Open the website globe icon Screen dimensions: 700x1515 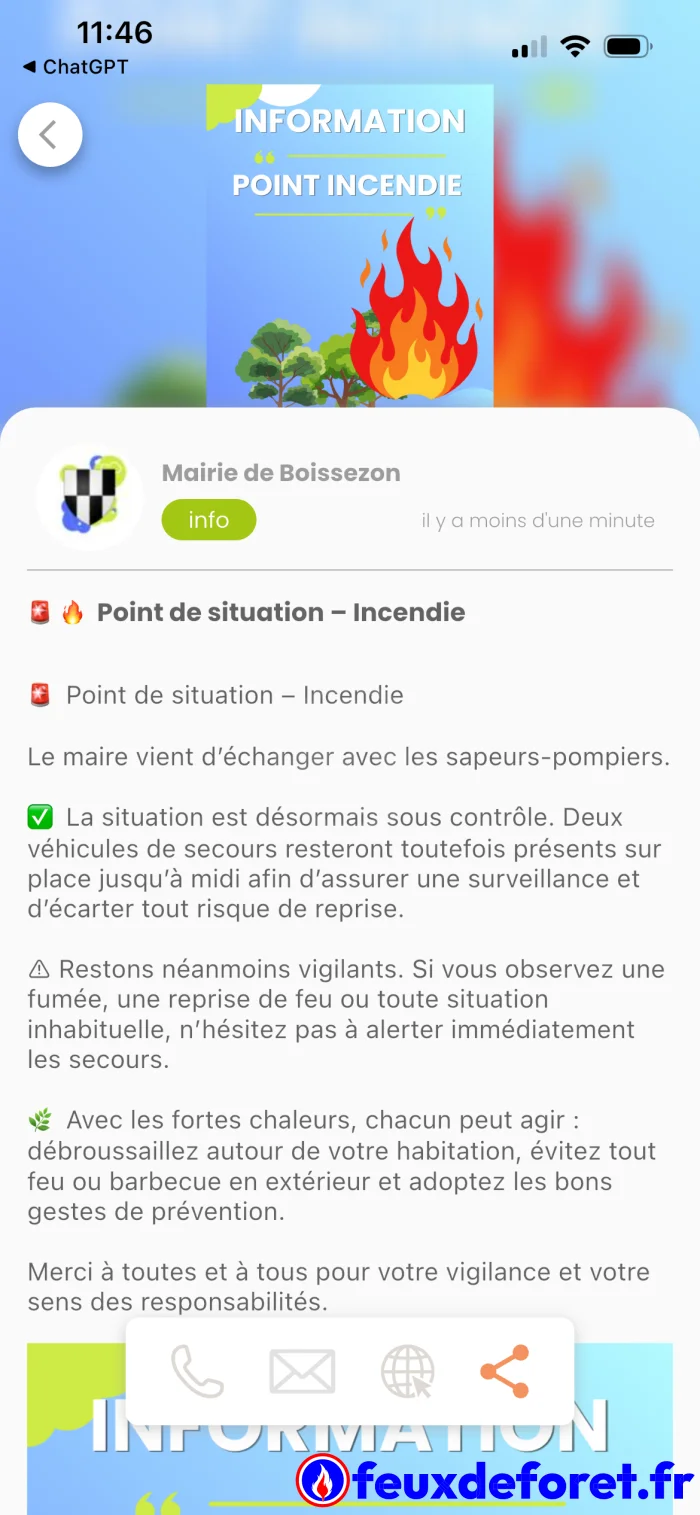[x=408, y=1371]
